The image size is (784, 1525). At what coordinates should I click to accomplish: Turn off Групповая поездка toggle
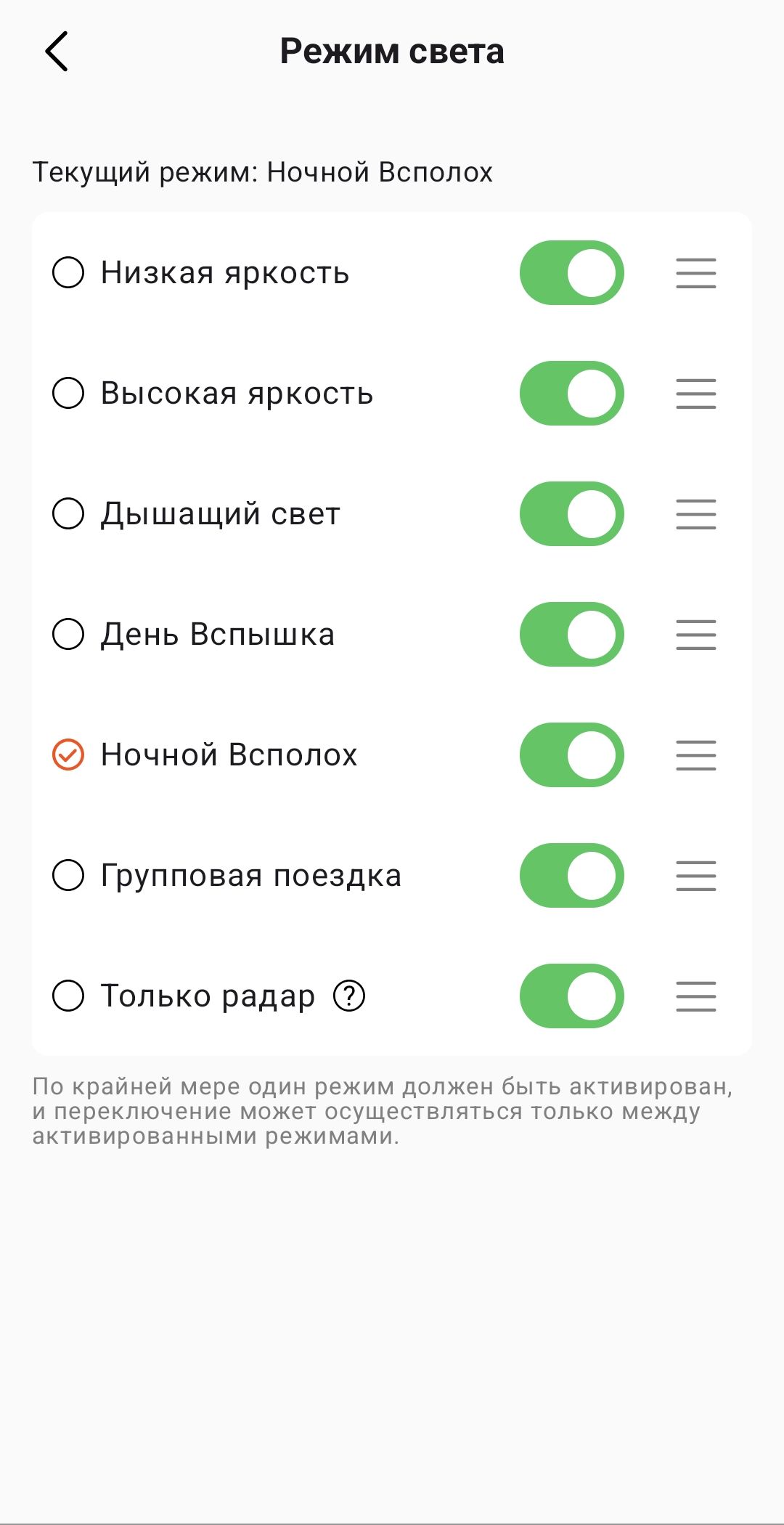pyautogui.click(x=571, y=876)
